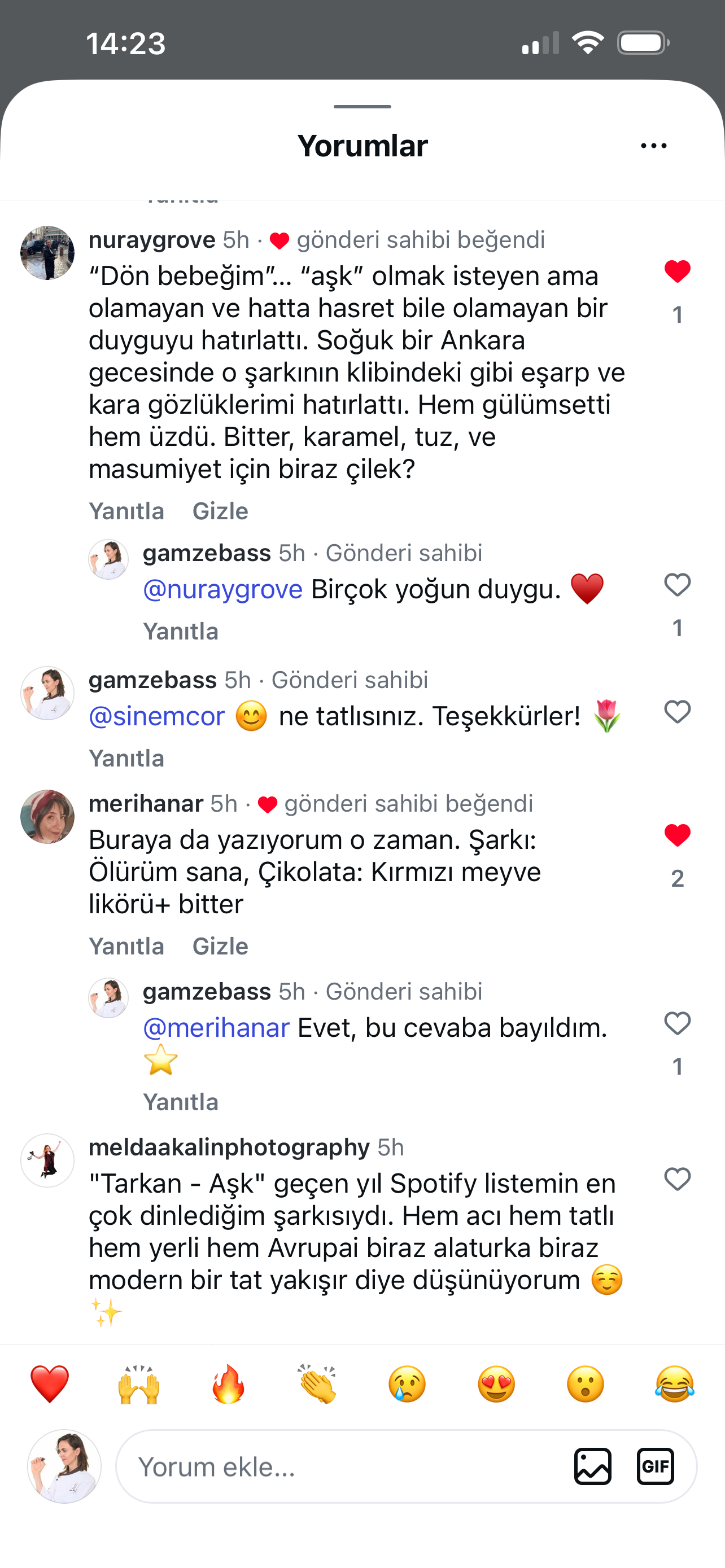The image size is (725, 1568).
Task: Unlike nuraygrove's comment
Action: click(677, 271)
